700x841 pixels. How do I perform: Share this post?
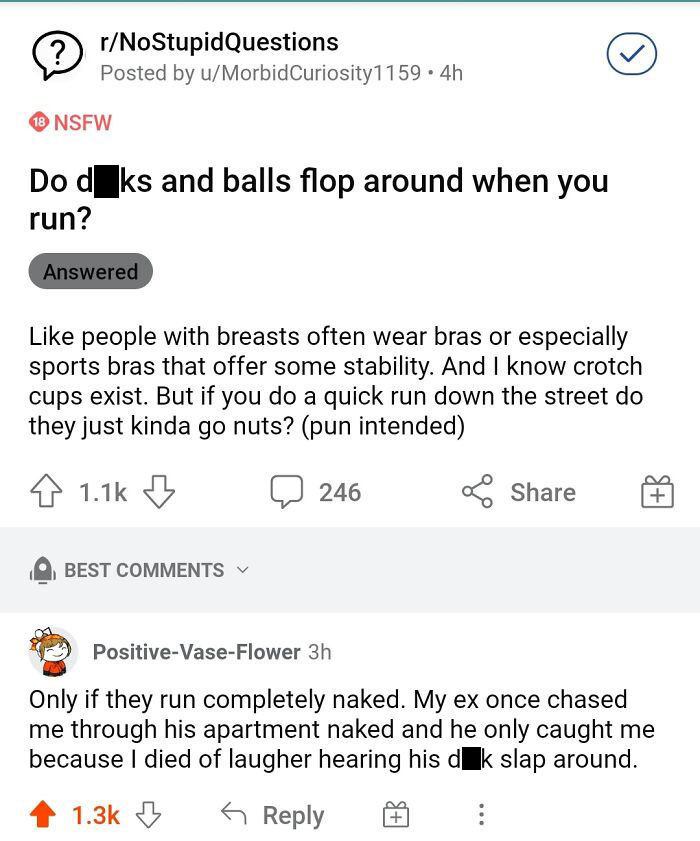click(x=519, y=492)
